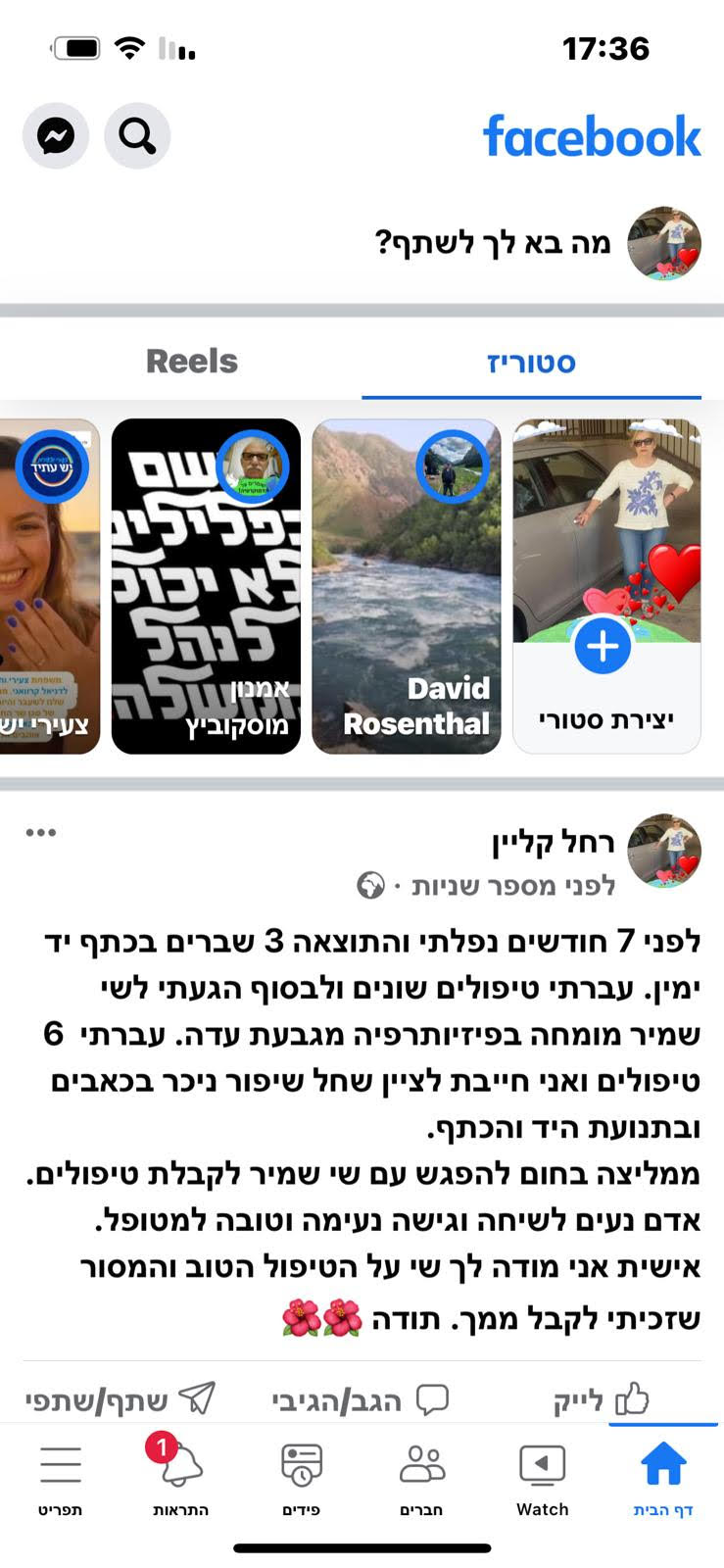
Task: Open אמנון מוסקוביץ's story
Action: click(x=206, y=586)
